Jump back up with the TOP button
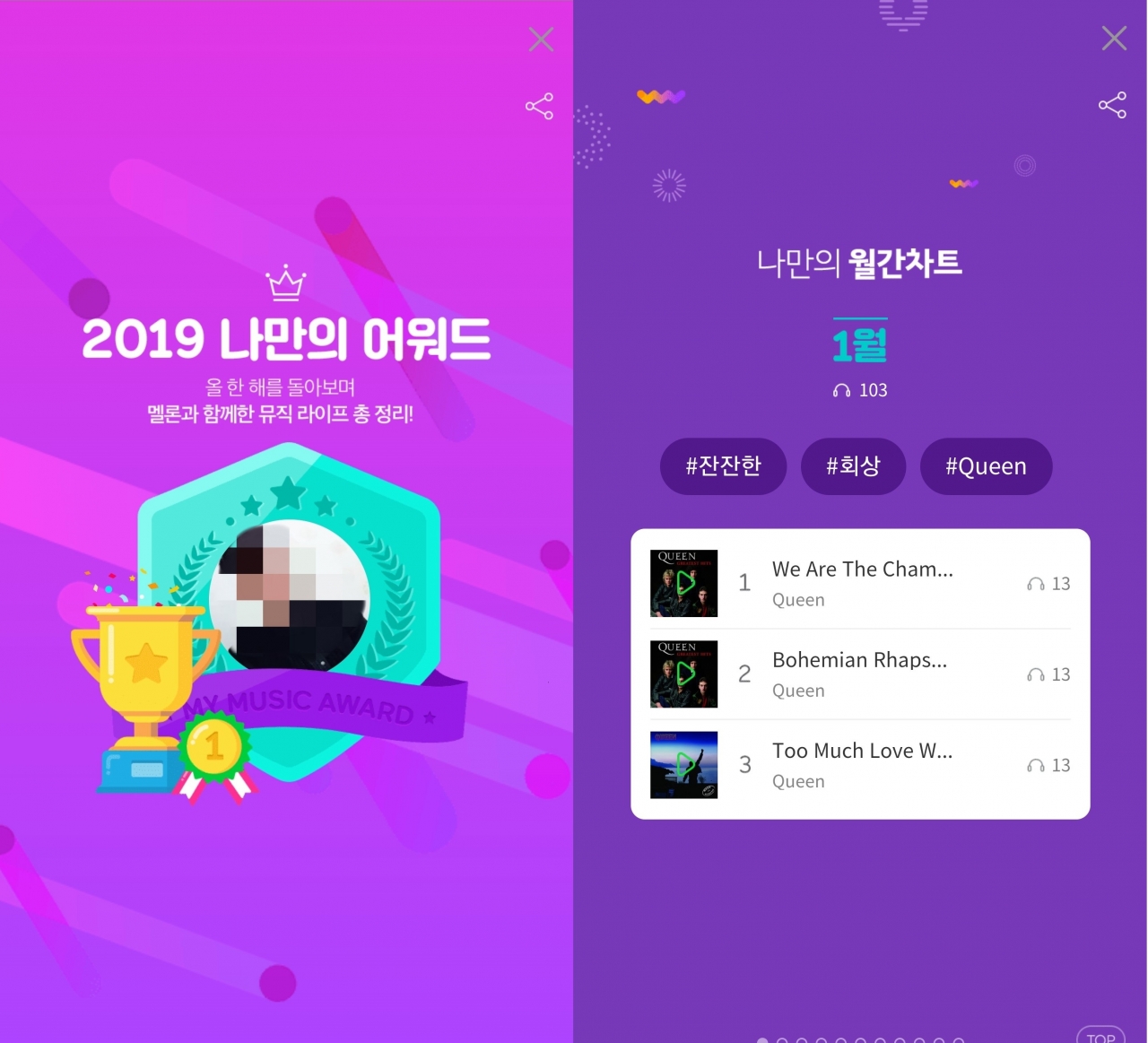Image resolution: width=1148 pixels, height=1043 pixels. tap(1100, 1036)
